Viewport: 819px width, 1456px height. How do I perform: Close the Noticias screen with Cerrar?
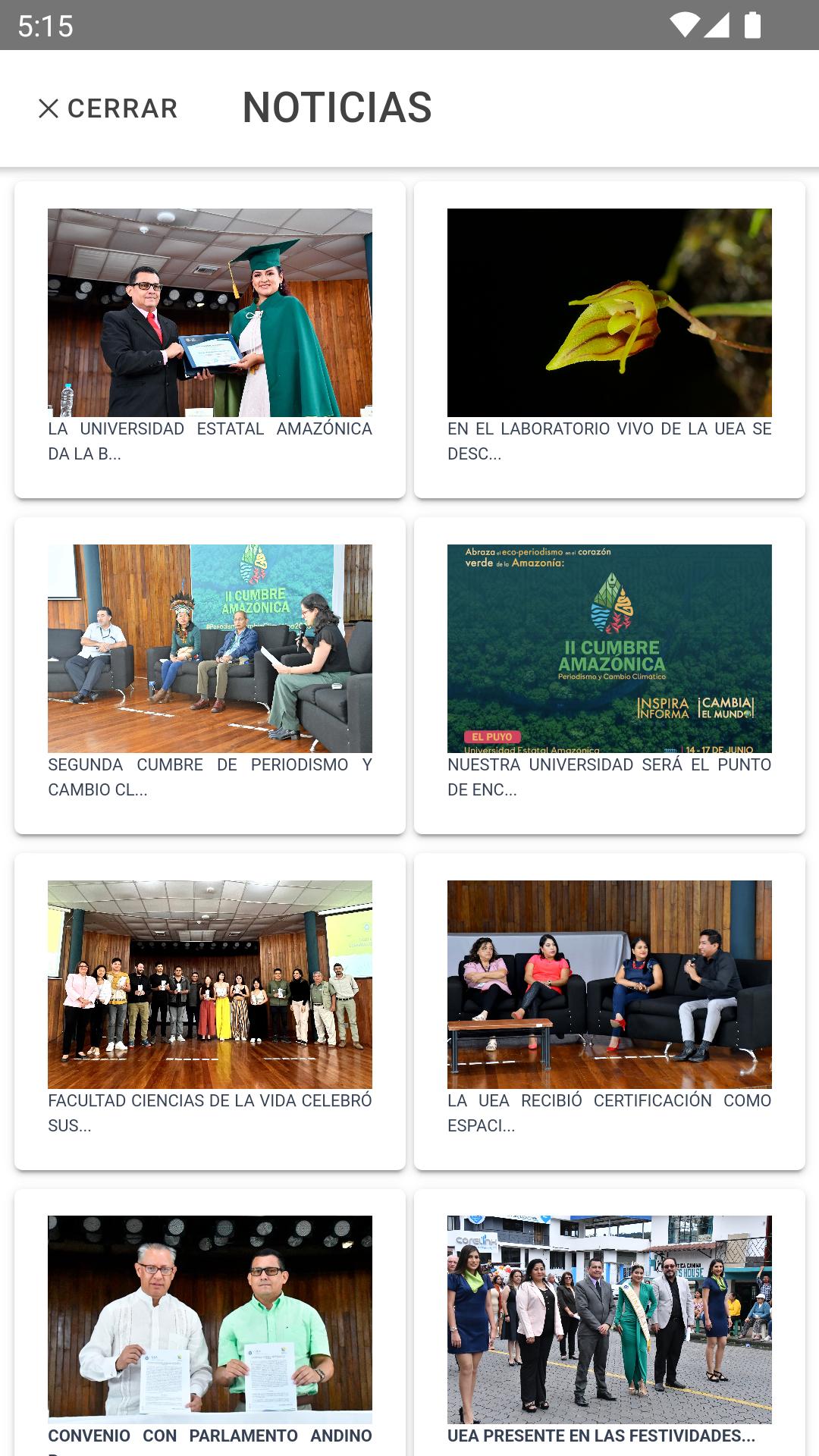point(108,108)
